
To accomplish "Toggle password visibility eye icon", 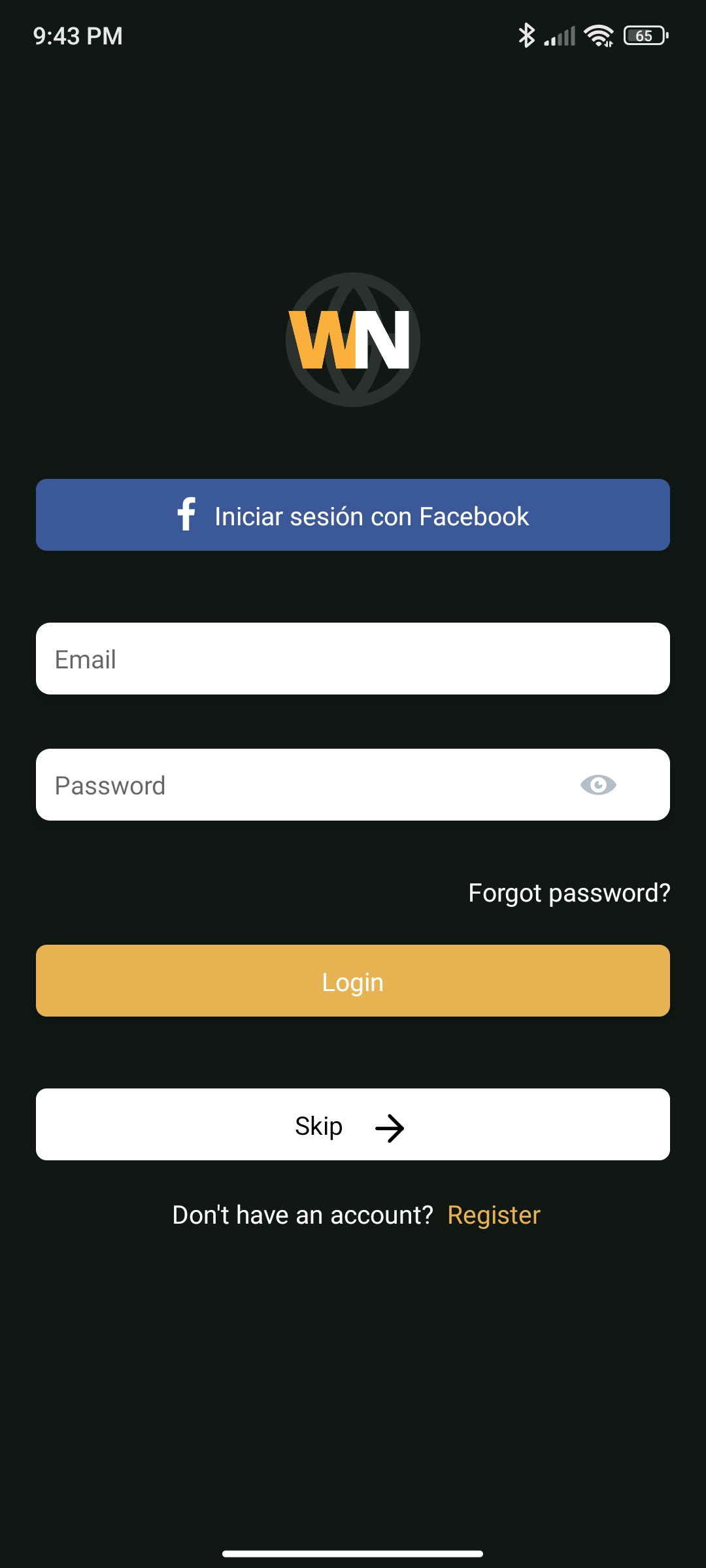I will point(598,785).
